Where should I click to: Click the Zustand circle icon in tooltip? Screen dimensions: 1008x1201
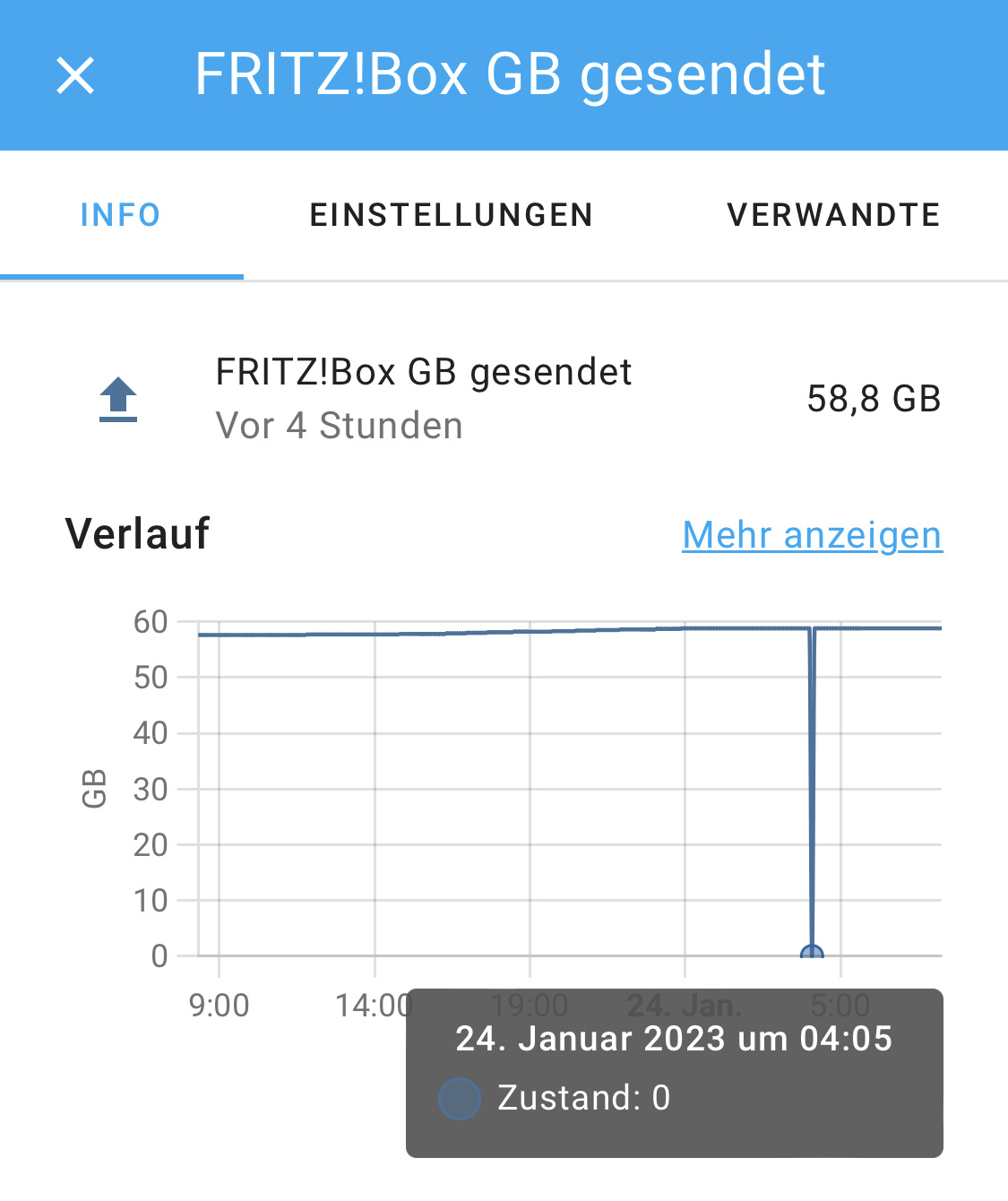coord(460,1097)
